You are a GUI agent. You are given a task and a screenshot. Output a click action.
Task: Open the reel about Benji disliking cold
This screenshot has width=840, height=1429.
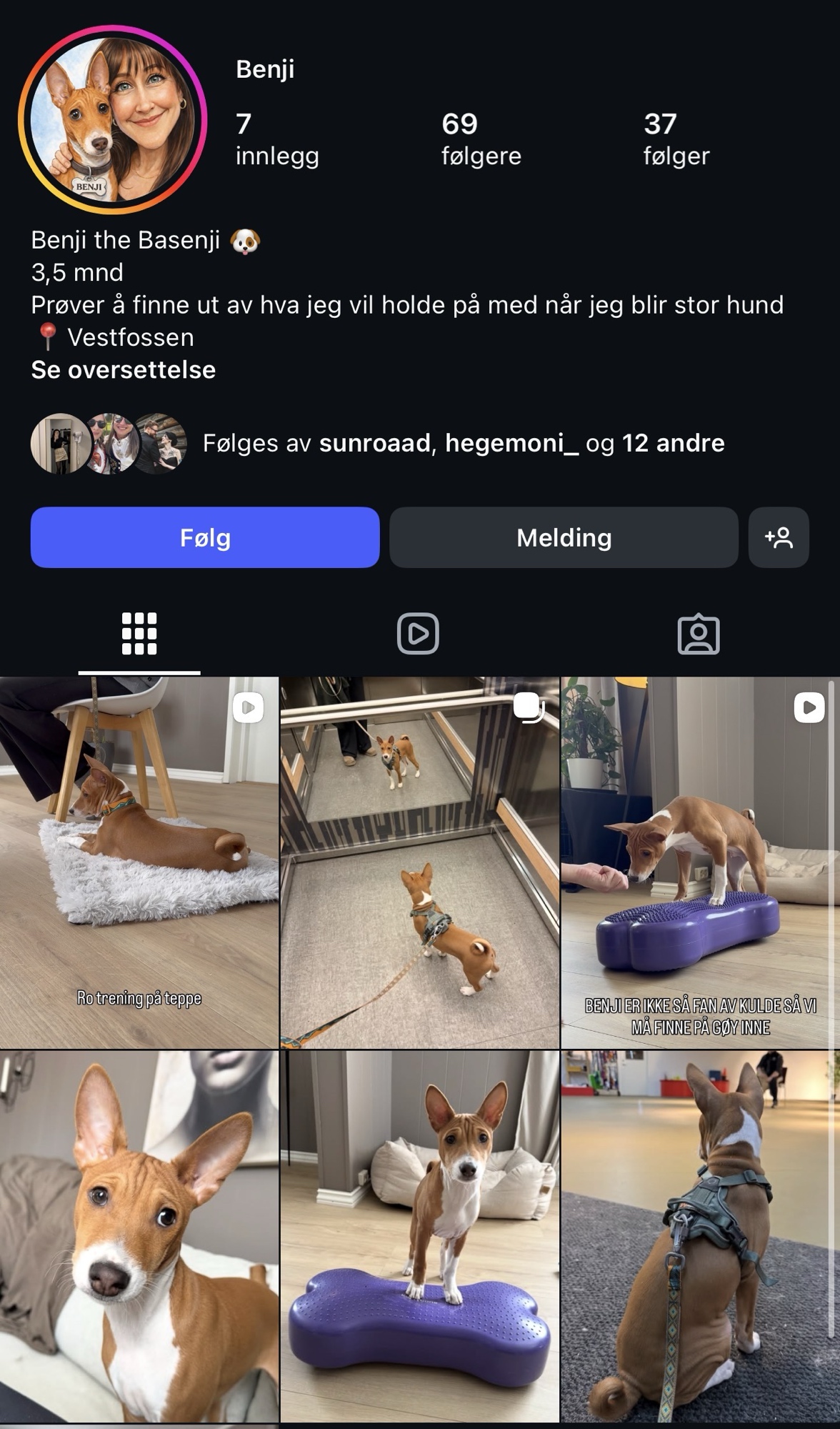coord(700,862)
